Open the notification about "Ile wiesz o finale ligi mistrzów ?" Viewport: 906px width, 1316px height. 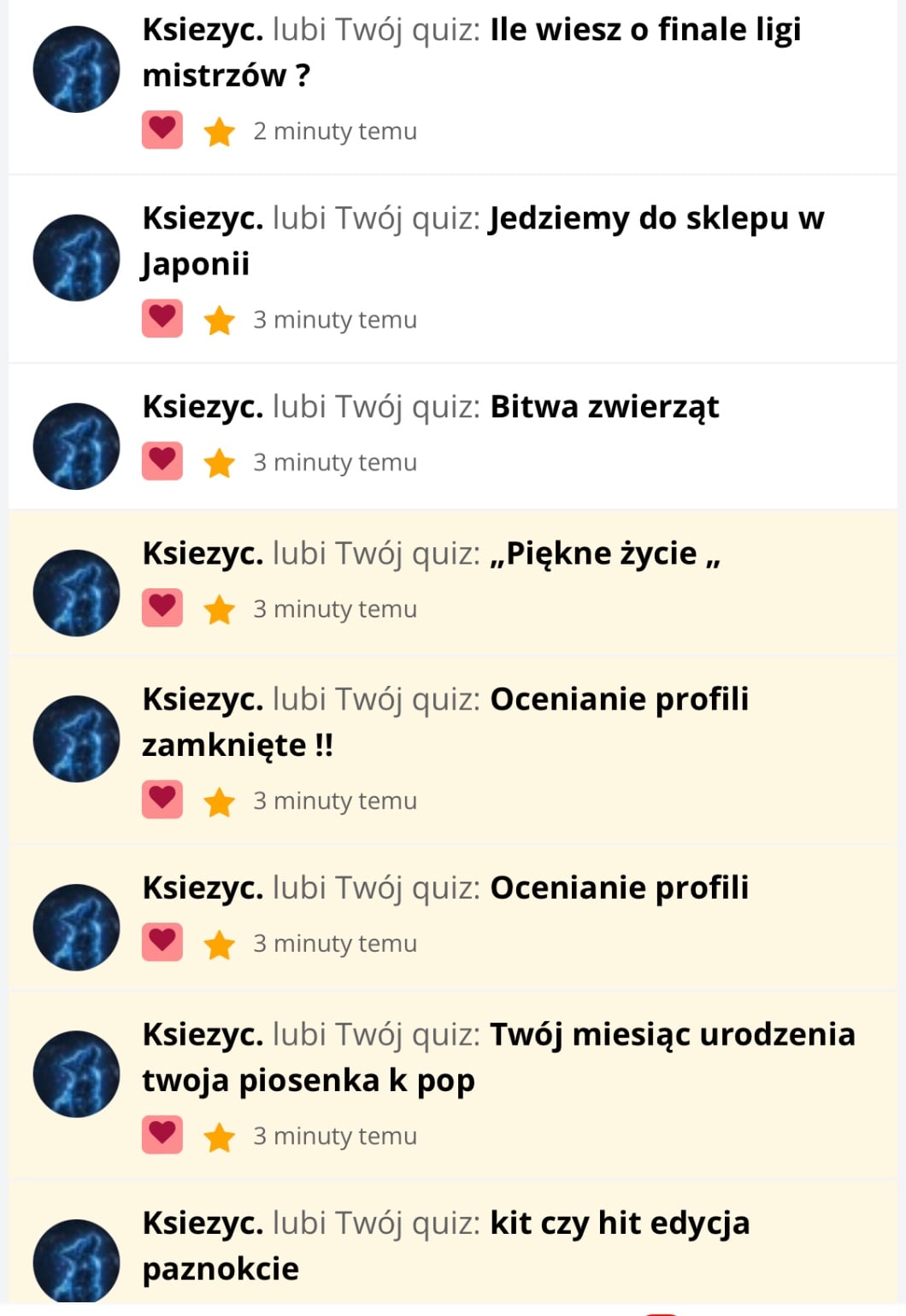click(645, 31)
